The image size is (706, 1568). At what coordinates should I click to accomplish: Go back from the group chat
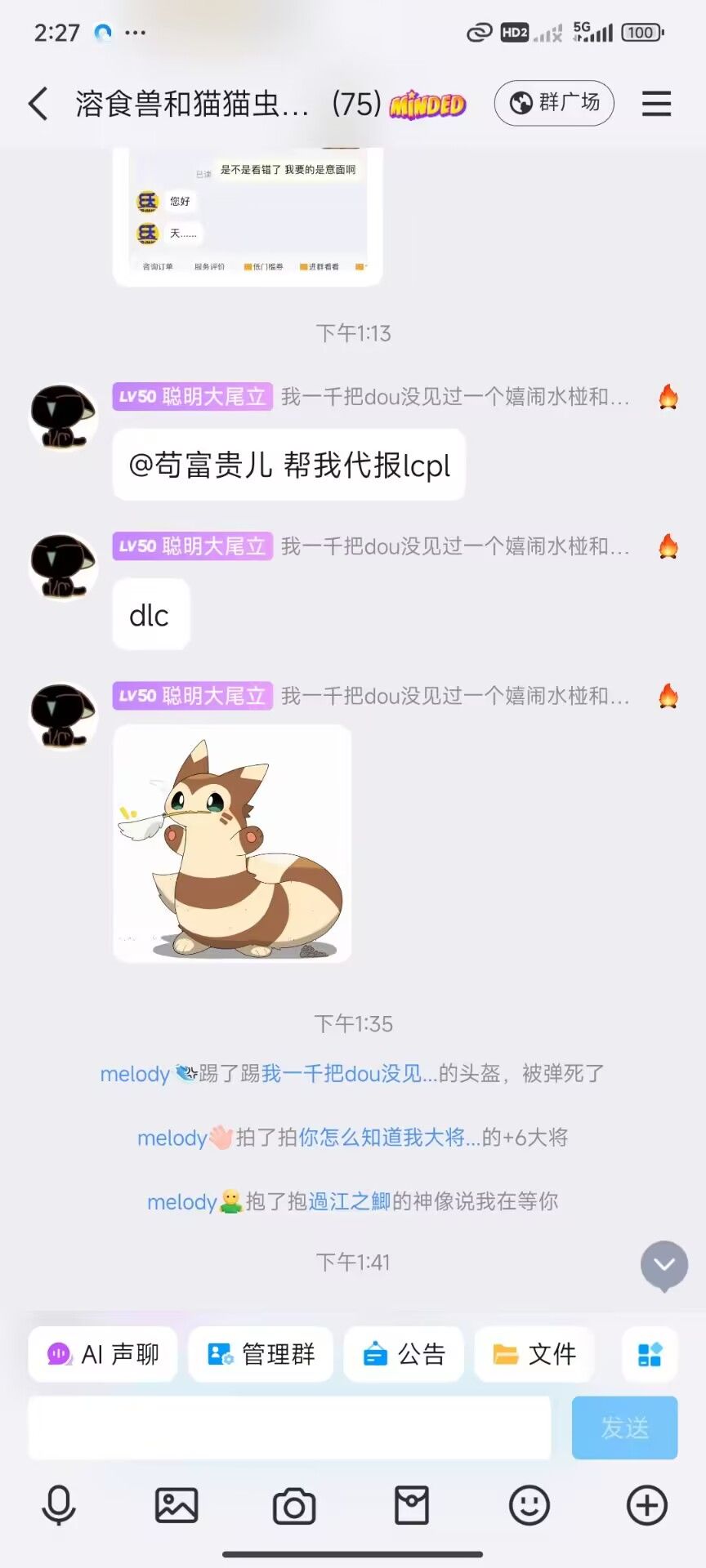coord(38,104)
